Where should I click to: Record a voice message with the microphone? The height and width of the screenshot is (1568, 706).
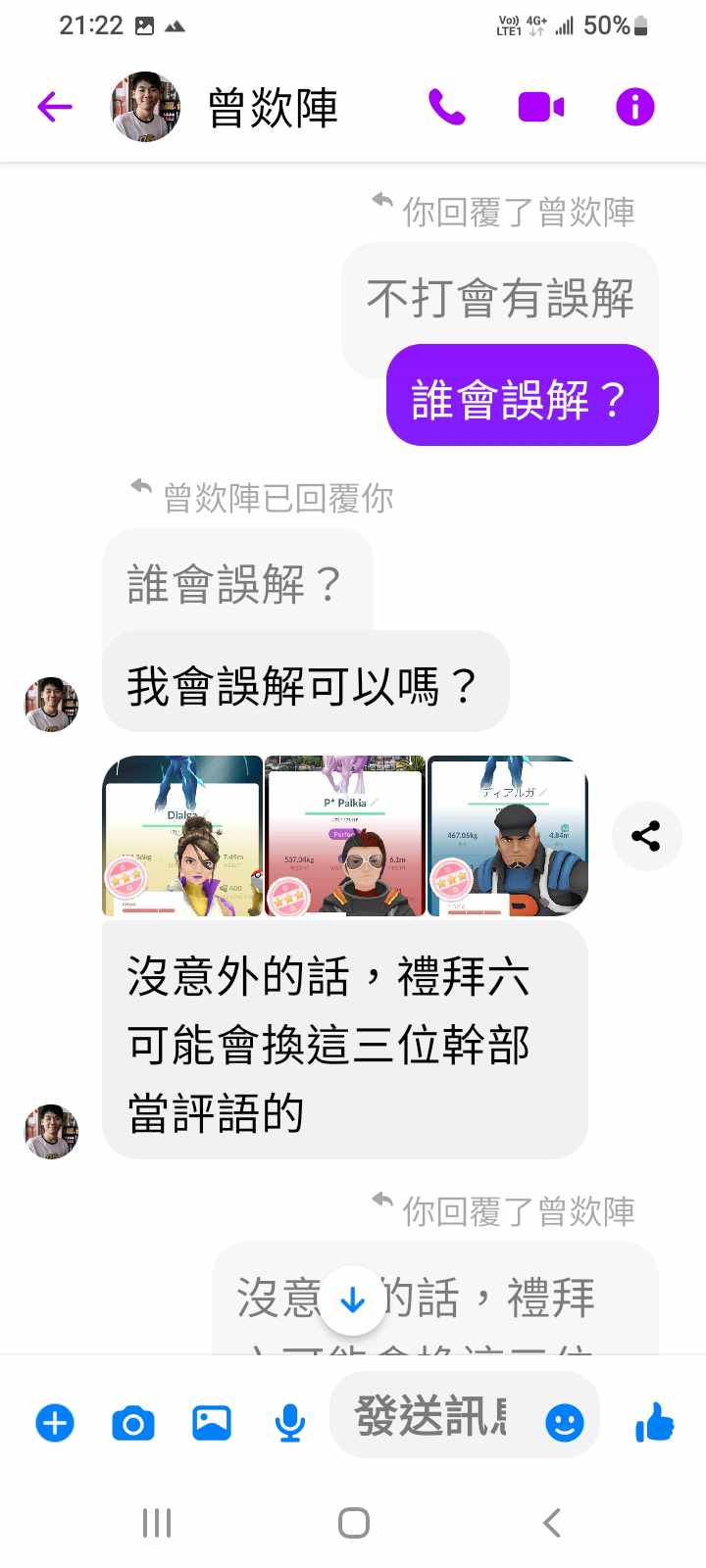[x=289, y=1423]
